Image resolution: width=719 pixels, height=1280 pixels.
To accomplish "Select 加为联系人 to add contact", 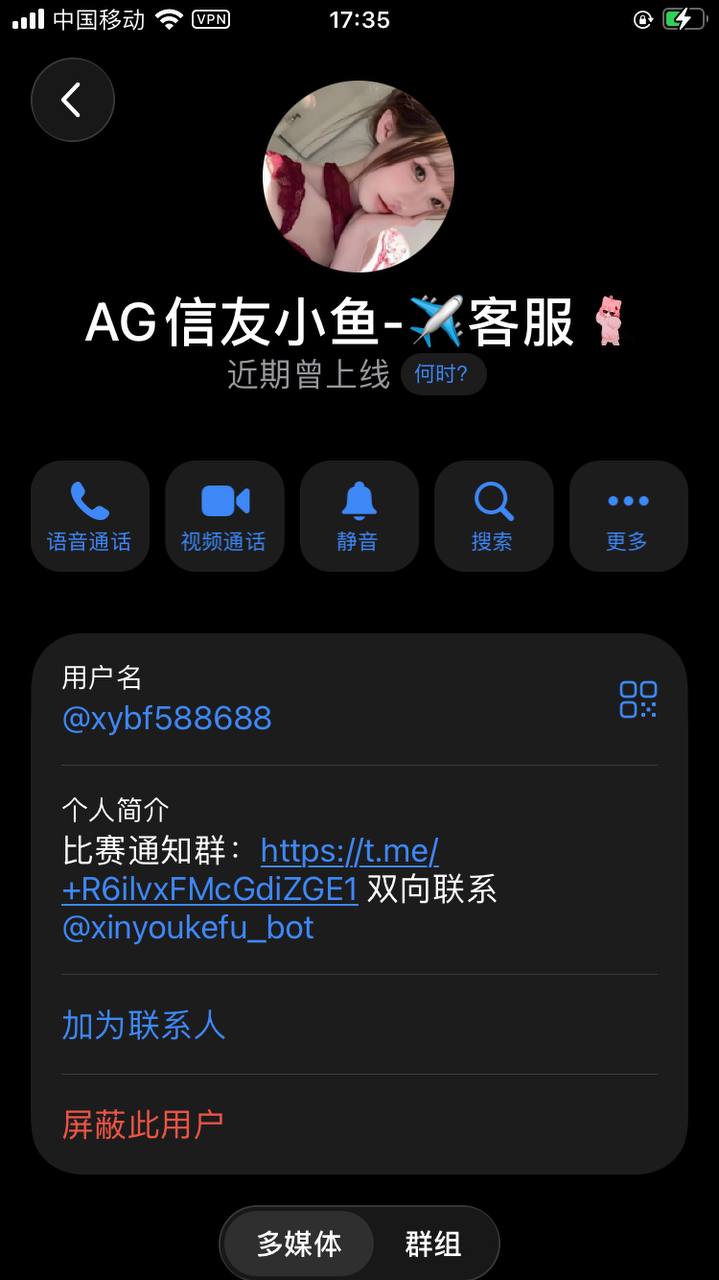I will [x=144, y=1025].
